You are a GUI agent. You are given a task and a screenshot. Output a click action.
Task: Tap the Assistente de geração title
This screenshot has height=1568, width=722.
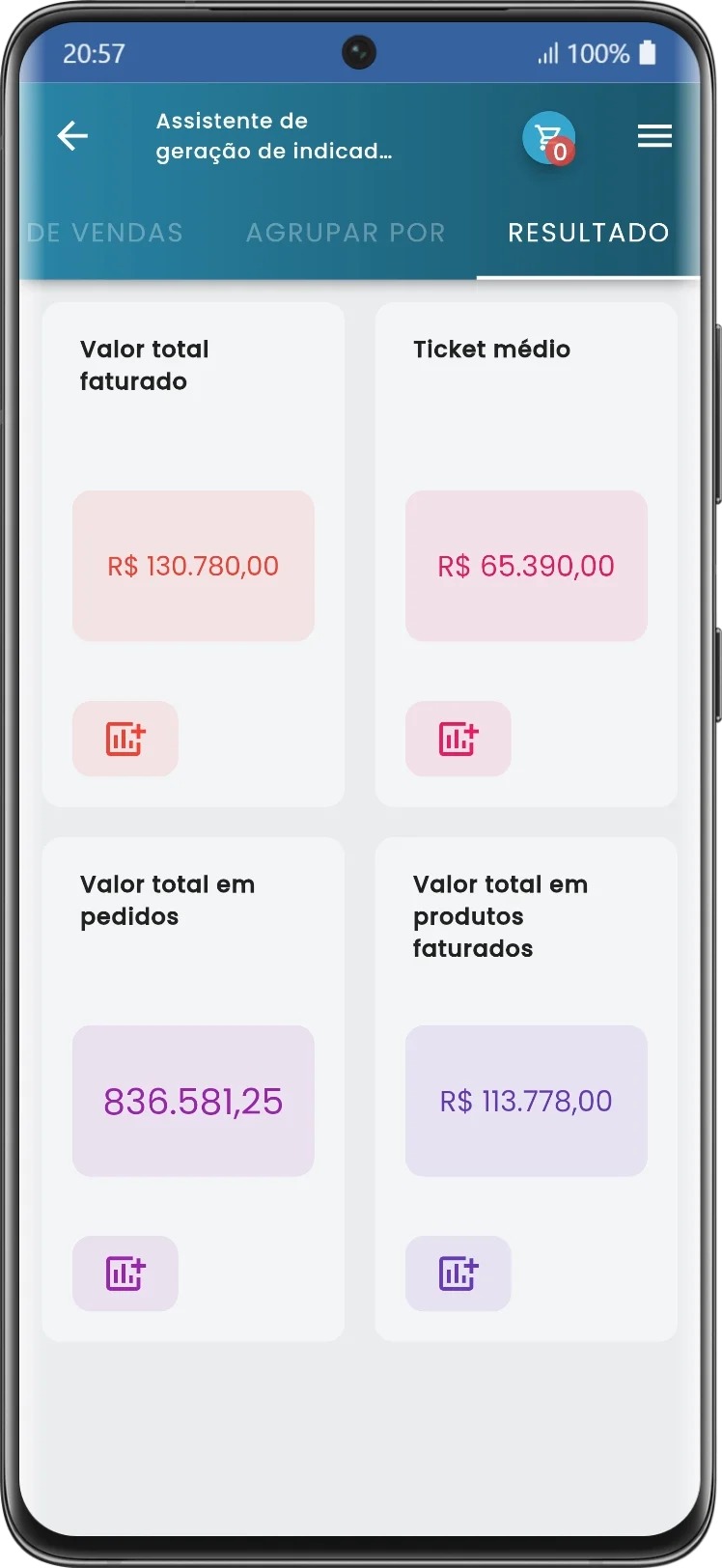point(276,135)
